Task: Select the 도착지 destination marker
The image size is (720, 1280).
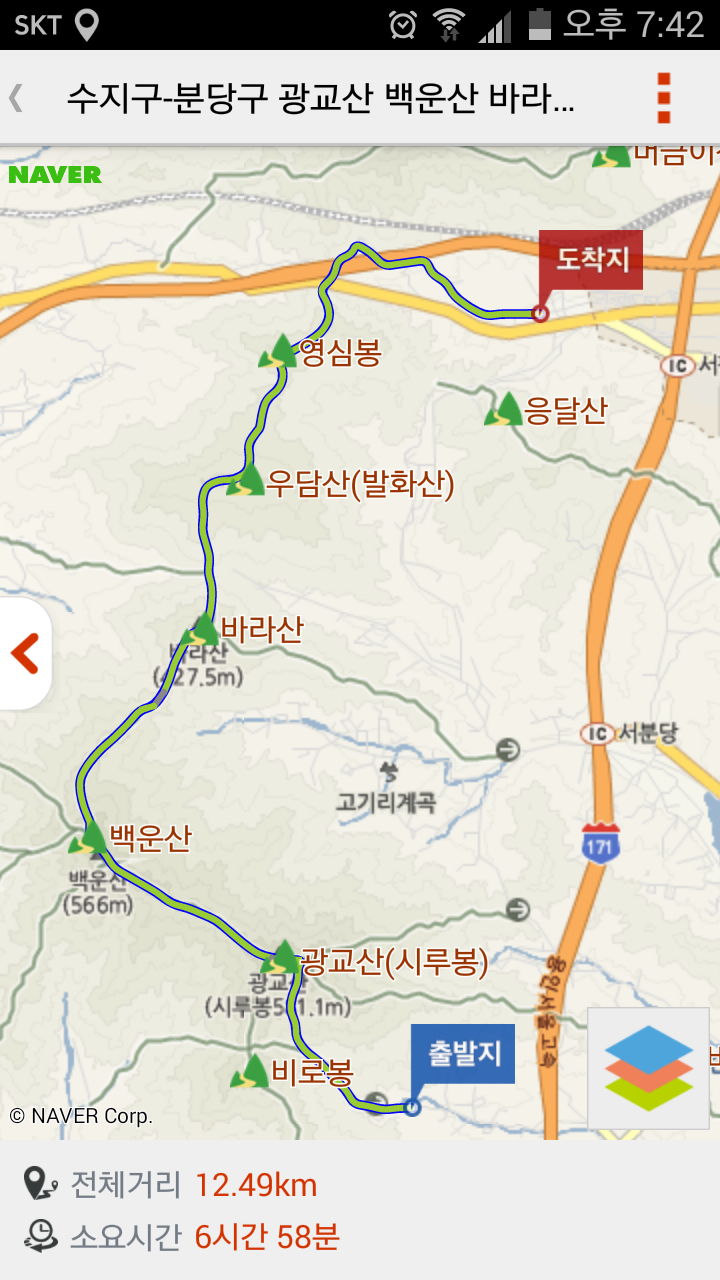Action: point(590,260)
